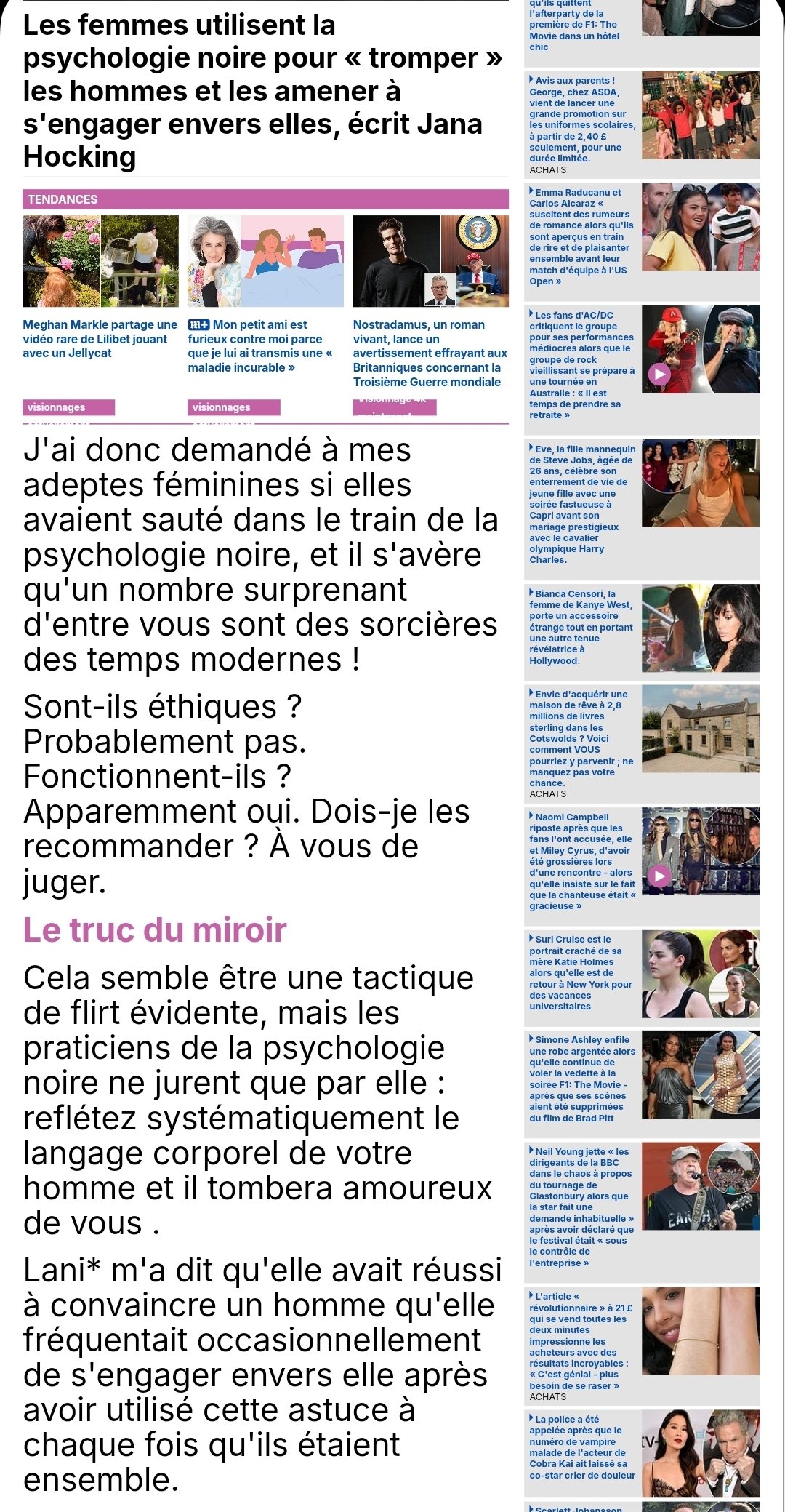785x1512 pixels.
Task: Open the Neil Young BBC Glastonbury article
Action: 582,1207
